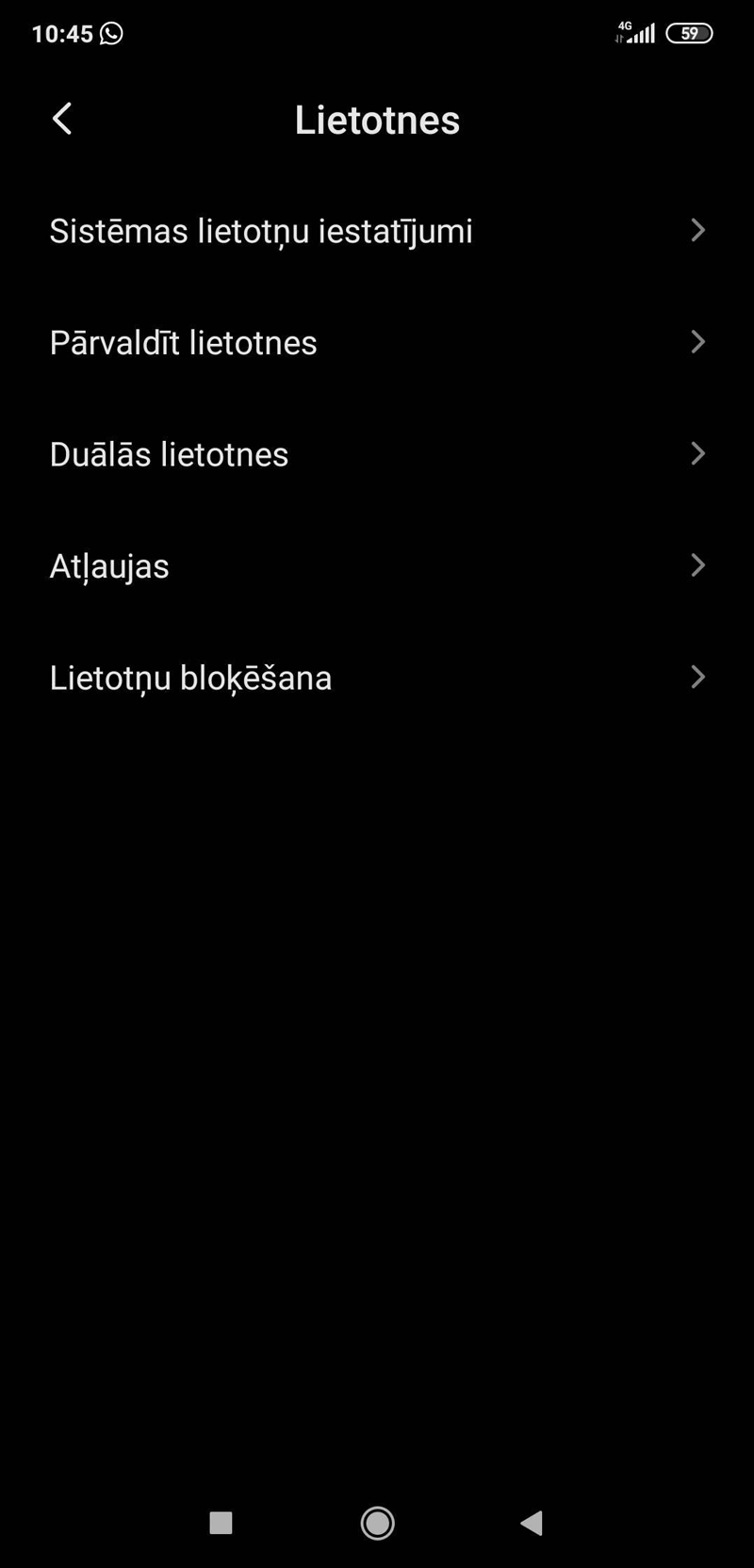Screen dimensions: 754x1568
Task: Open Lietotņu bloķēšana
Action: coord(377,678)
